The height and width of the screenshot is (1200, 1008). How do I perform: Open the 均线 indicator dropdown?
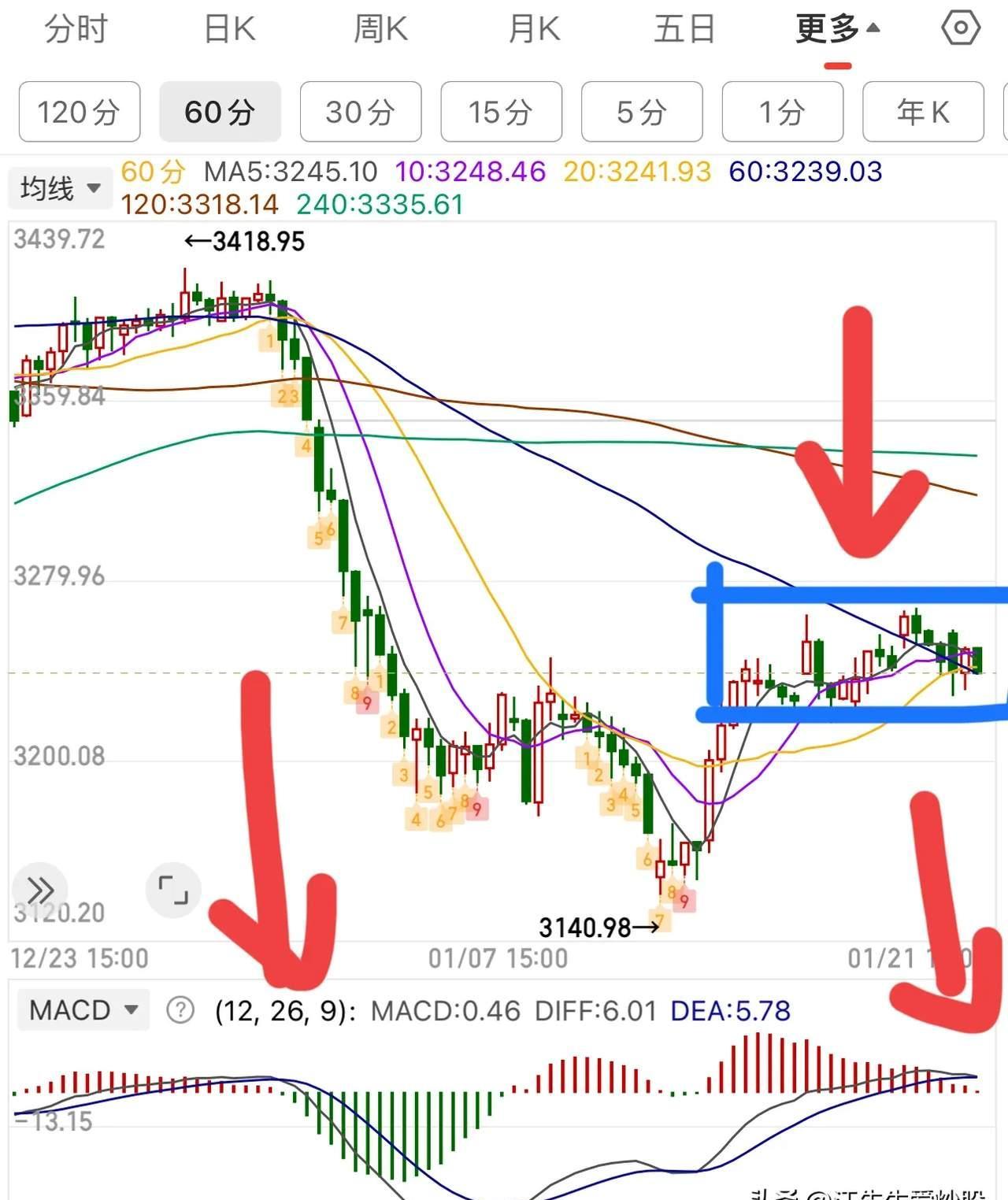[60, 189]
